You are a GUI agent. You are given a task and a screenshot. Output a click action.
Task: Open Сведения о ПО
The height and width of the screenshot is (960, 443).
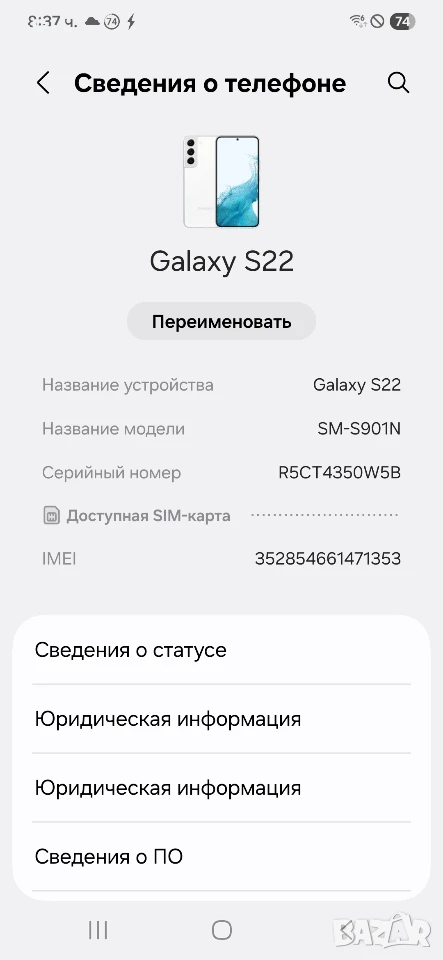[222, 857]
